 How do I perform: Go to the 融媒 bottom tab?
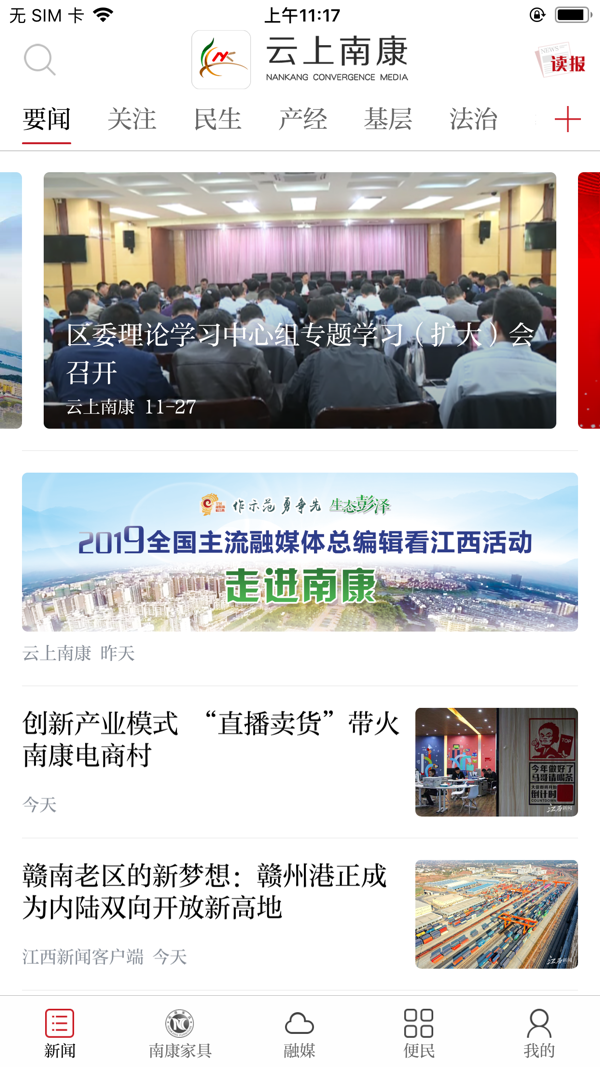(299, 1033)
